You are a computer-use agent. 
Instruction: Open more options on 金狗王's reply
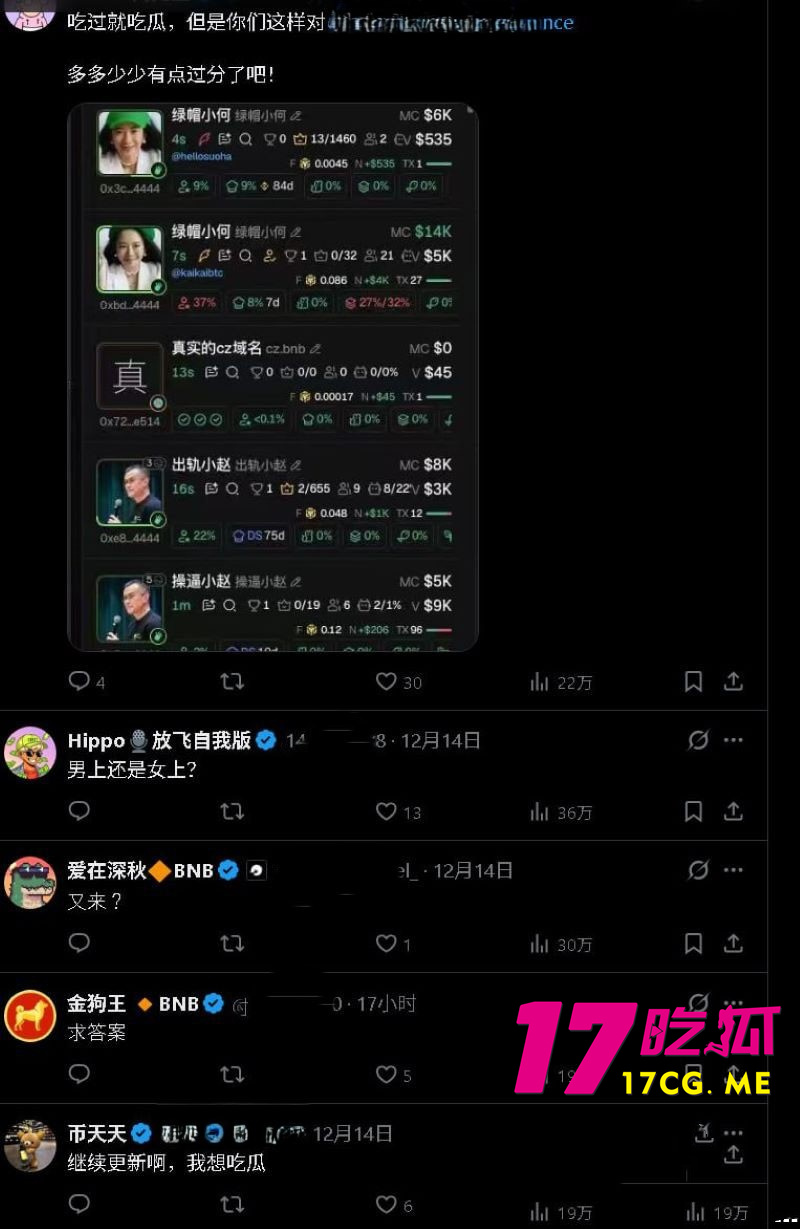tap(734, 1003)
